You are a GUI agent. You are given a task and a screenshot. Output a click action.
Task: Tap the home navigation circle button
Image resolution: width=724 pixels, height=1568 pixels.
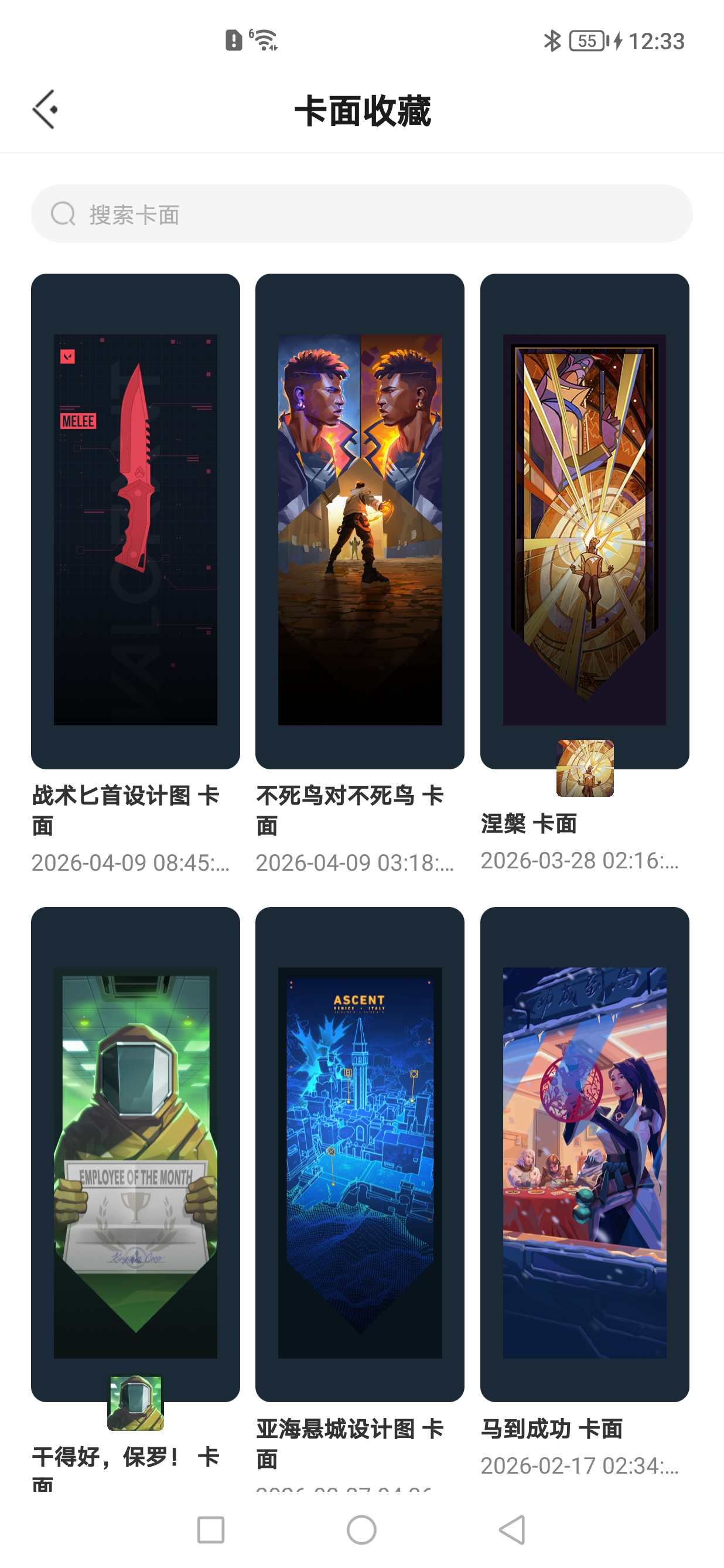[361, 1529]
